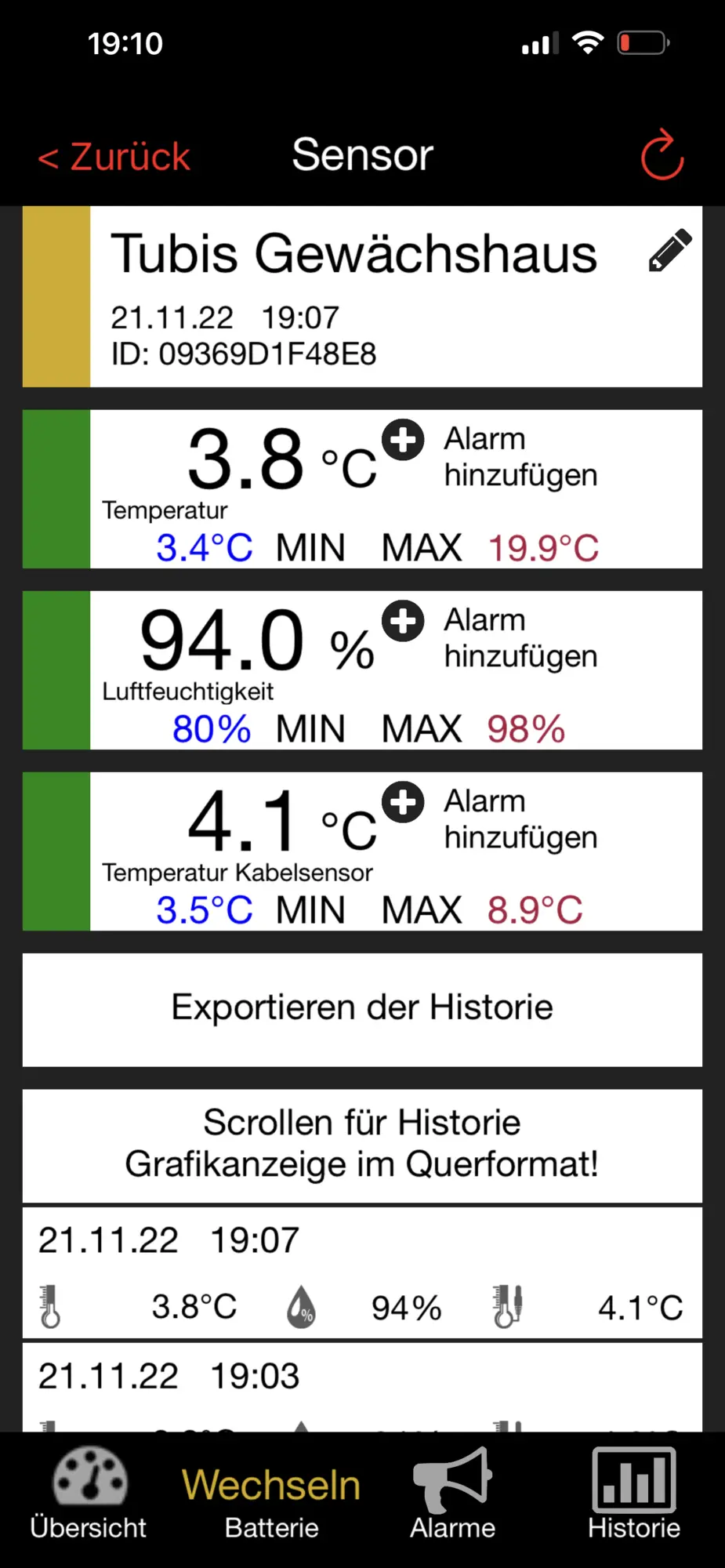Open the Wechseln Batterie tab

tap(271, 1503)
